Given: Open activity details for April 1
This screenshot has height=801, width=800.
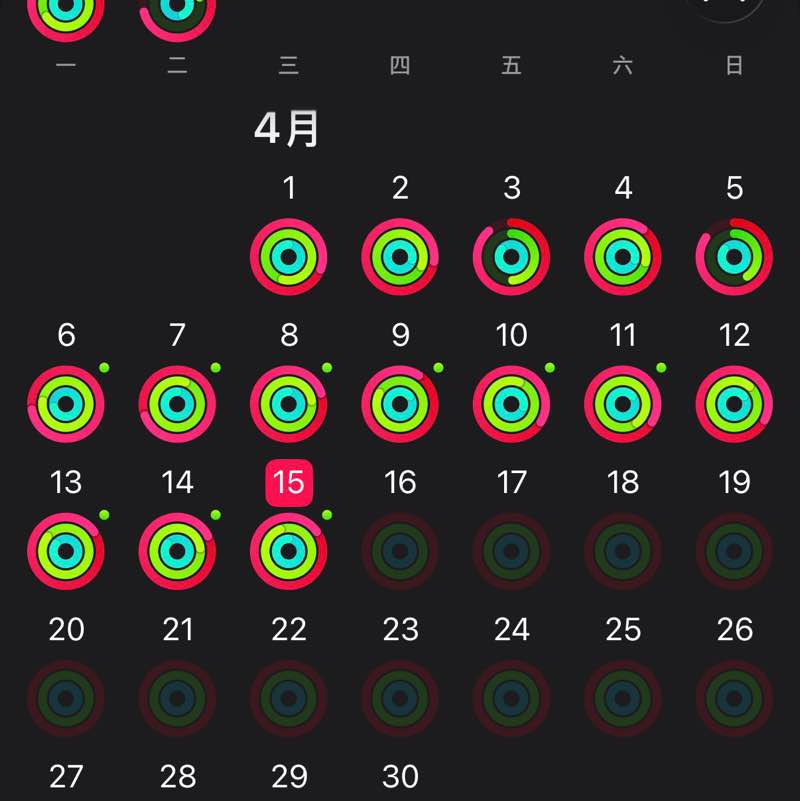Looking at the screenshot, I should (x=289, y=257).
